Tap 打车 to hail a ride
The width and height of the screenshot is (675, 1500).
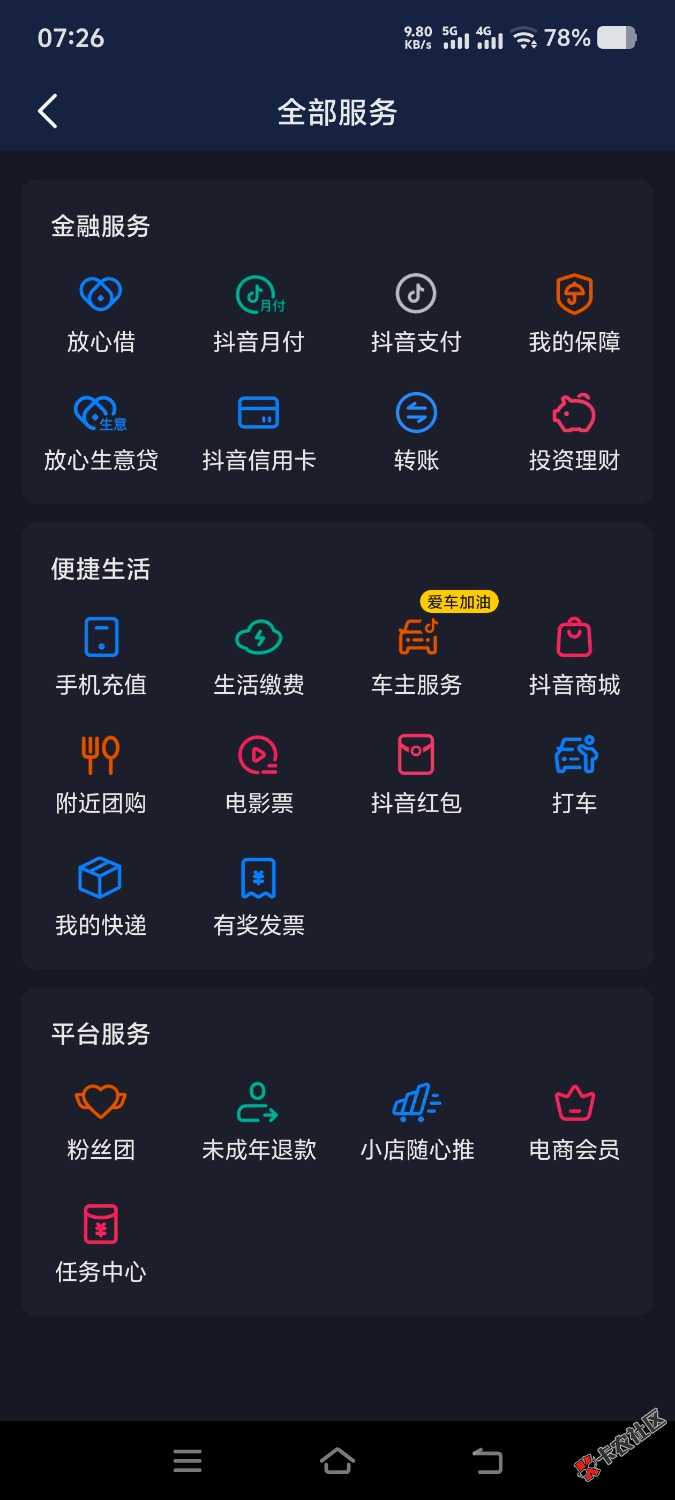coord(574,774)
